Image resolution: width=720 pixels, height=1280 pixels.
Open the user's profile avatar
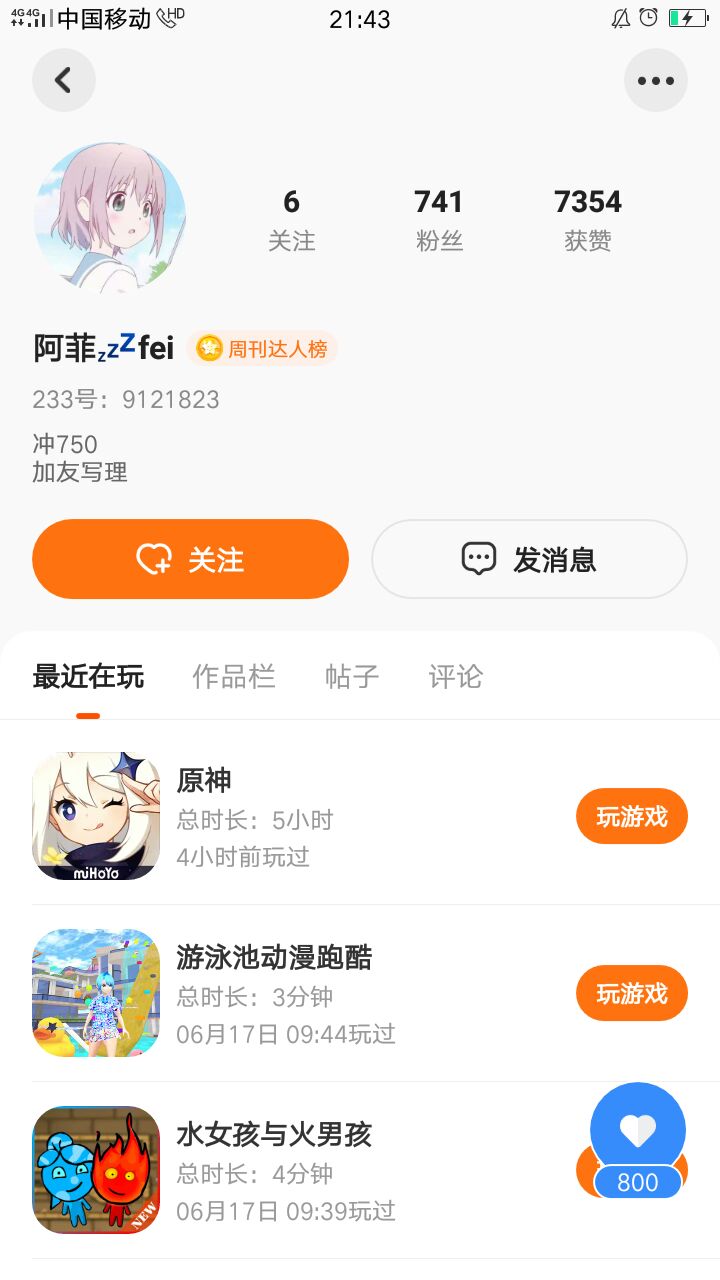[110, 217]
